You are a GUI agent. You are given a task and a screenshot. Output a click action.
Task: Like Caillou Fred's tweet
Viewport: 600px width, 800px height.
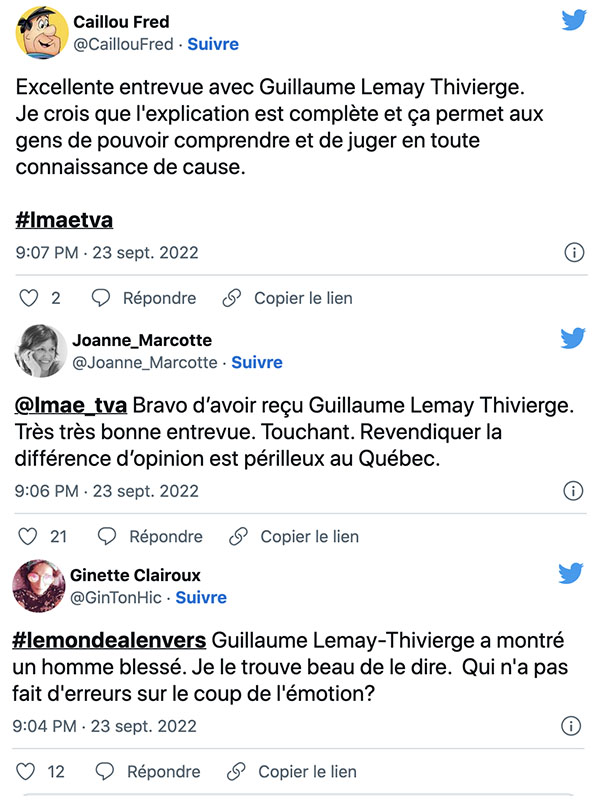point(29,298)
